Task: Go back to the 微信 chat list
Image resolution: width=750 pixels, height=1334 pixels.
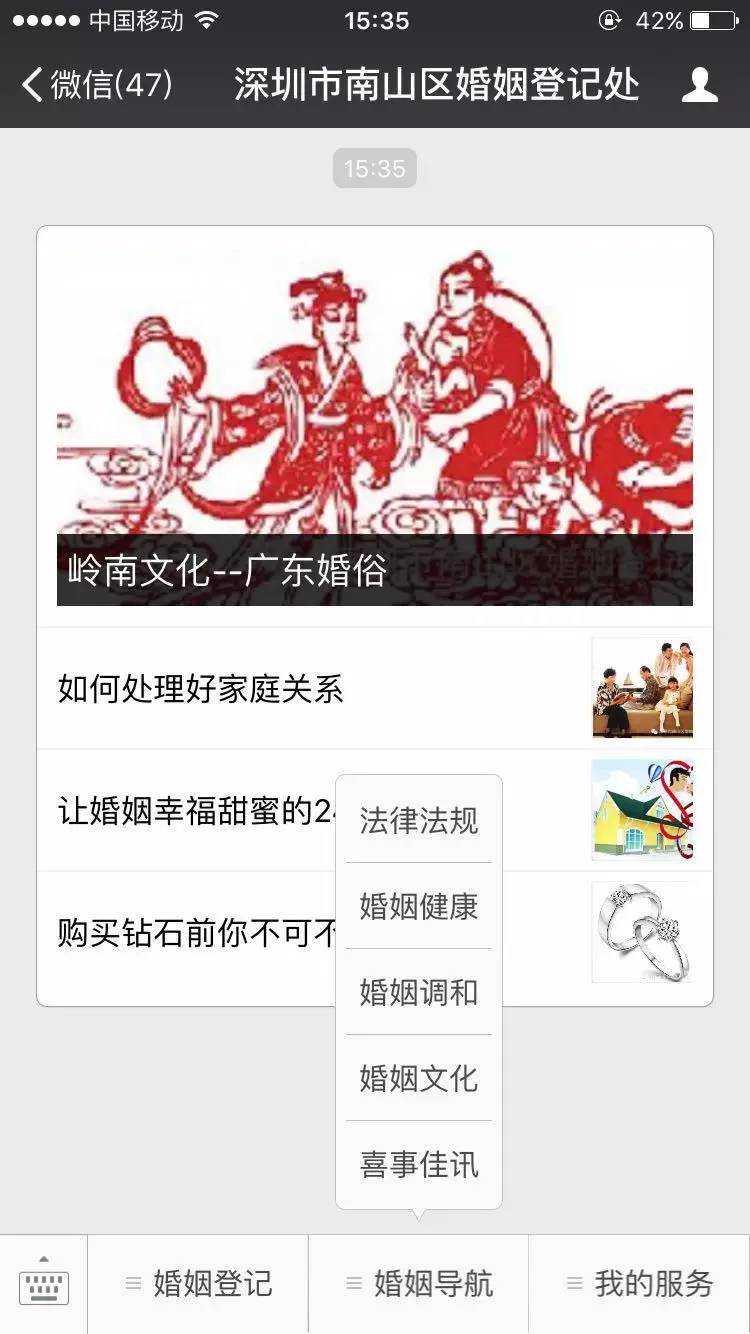Action: [x=95, y=85]
